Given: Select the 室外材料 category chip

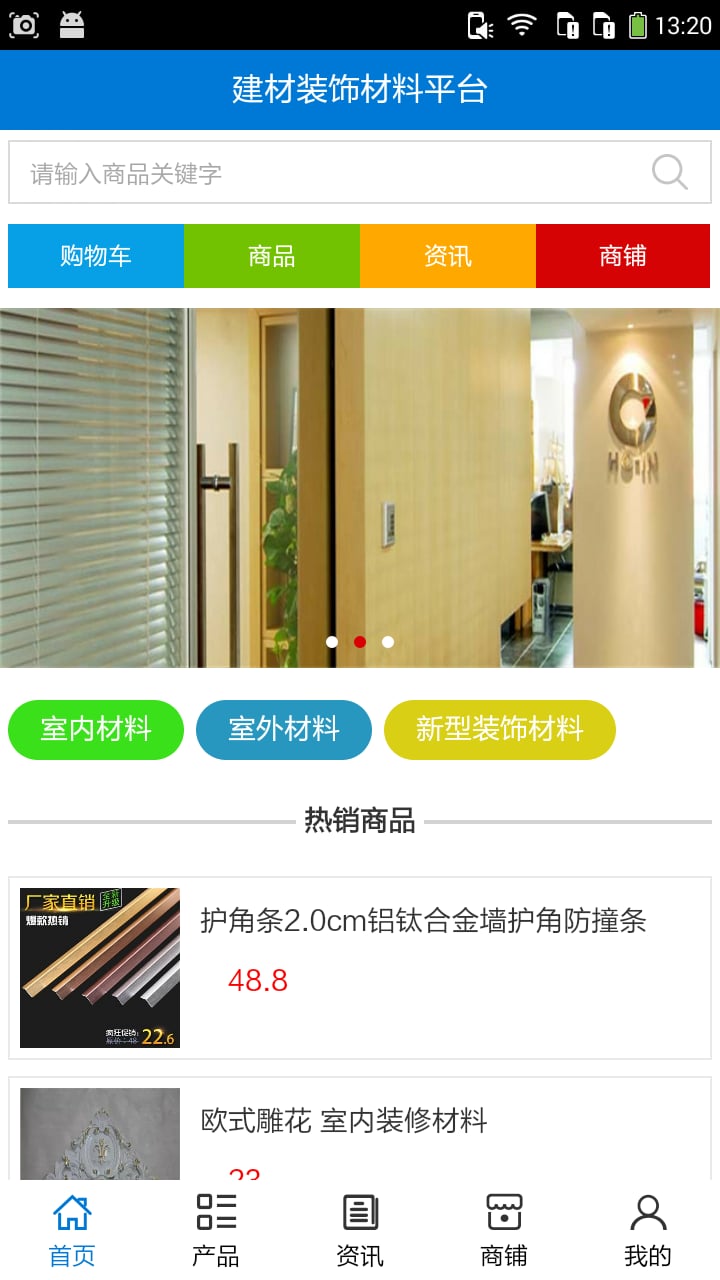Looking at the screenshot, I should point(284,729).
